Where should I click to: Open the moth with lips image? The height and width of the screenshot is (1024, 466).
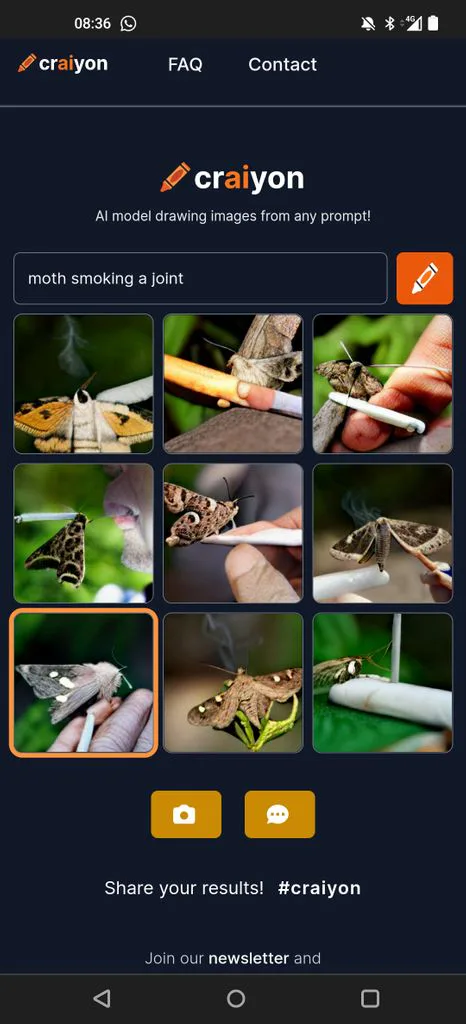pyautogui.click(x=84, y=533)
